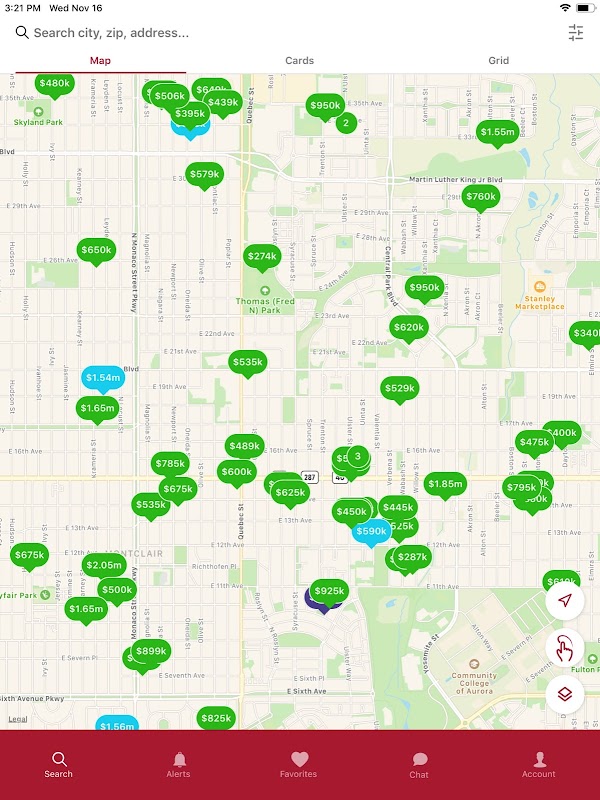This screenshot has width=600, height=800.
Task: Select the $760k listing pin
Action: tap(481, 198)
